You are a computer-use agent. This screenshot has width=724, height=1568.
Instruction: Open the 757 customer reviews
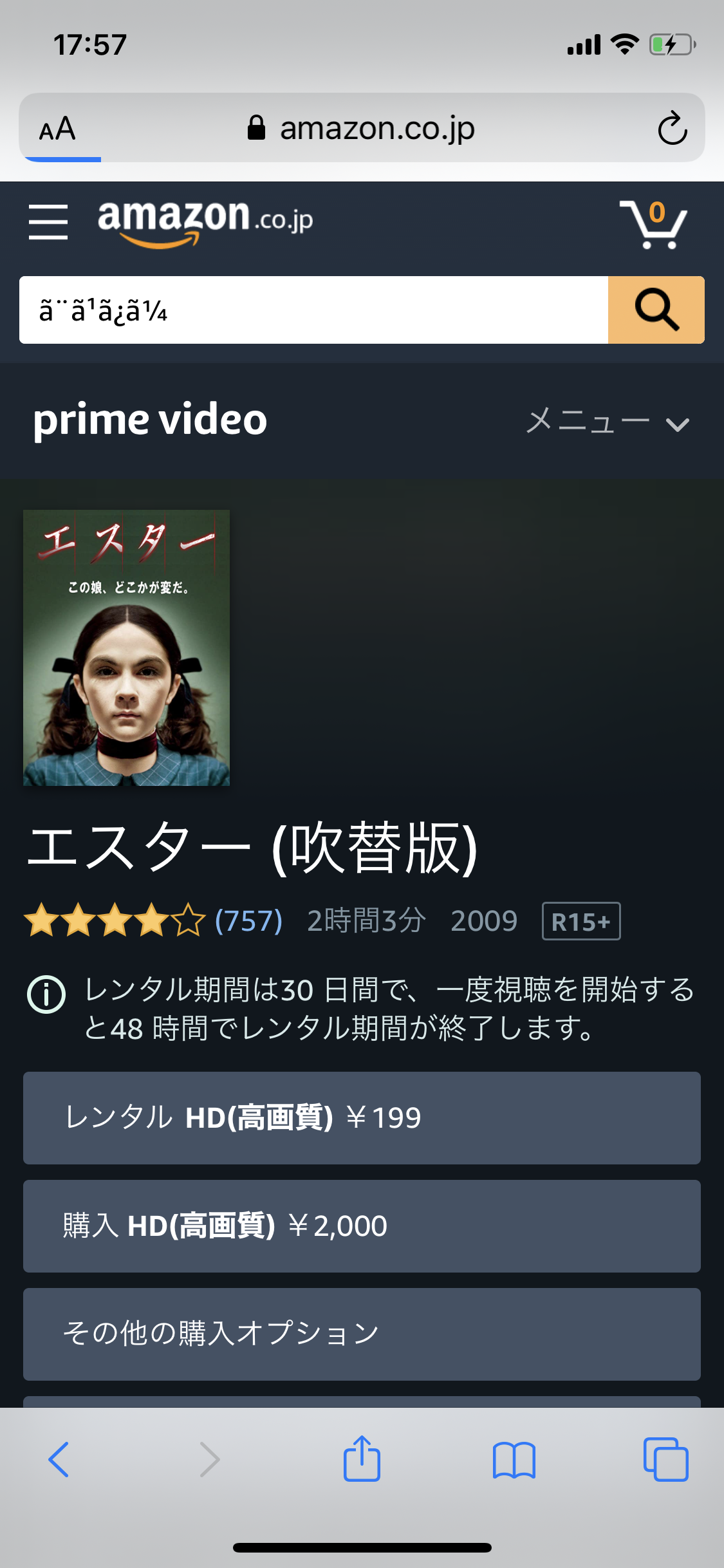click(x=248, y=920)
